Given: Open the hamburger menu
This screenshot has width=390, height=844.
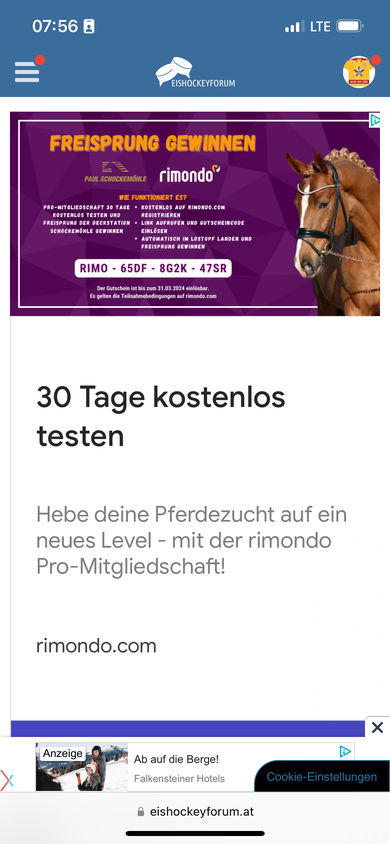Looking at the screenshot, I should pos(27,72).
